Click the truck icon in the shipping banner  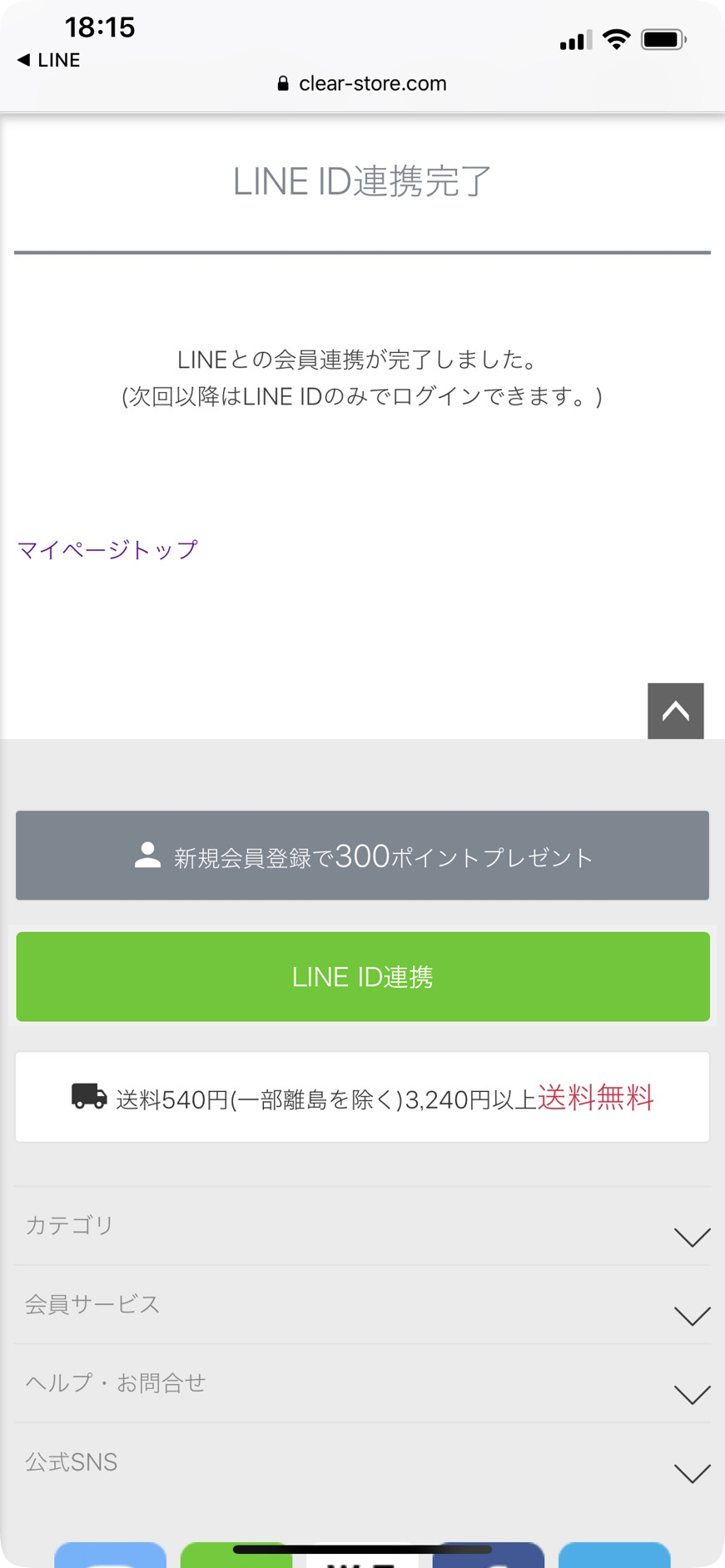[89, 1097]
